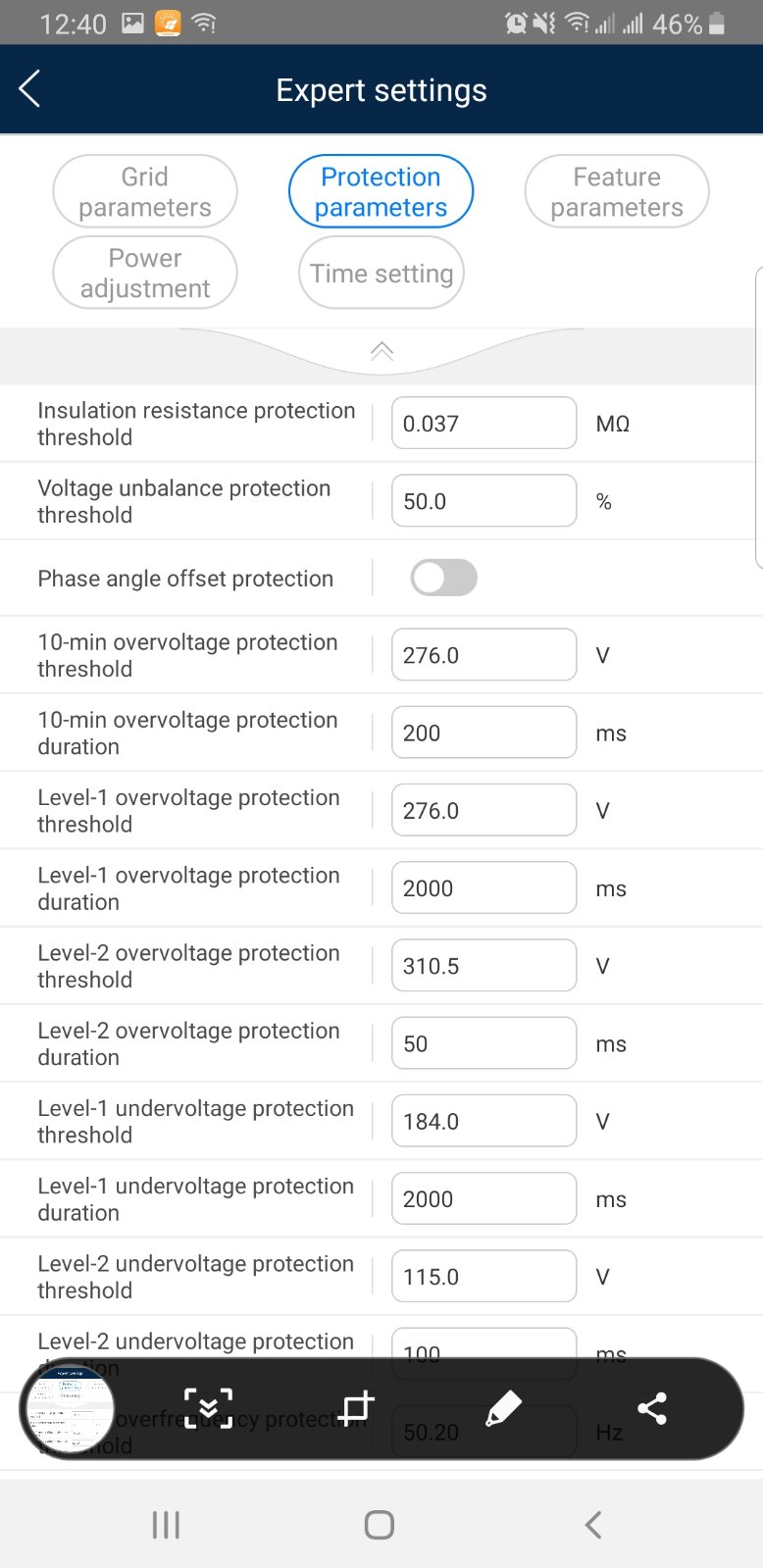
Task: Switch to the Grid parameters tab
Action: [x=145, y=191]
